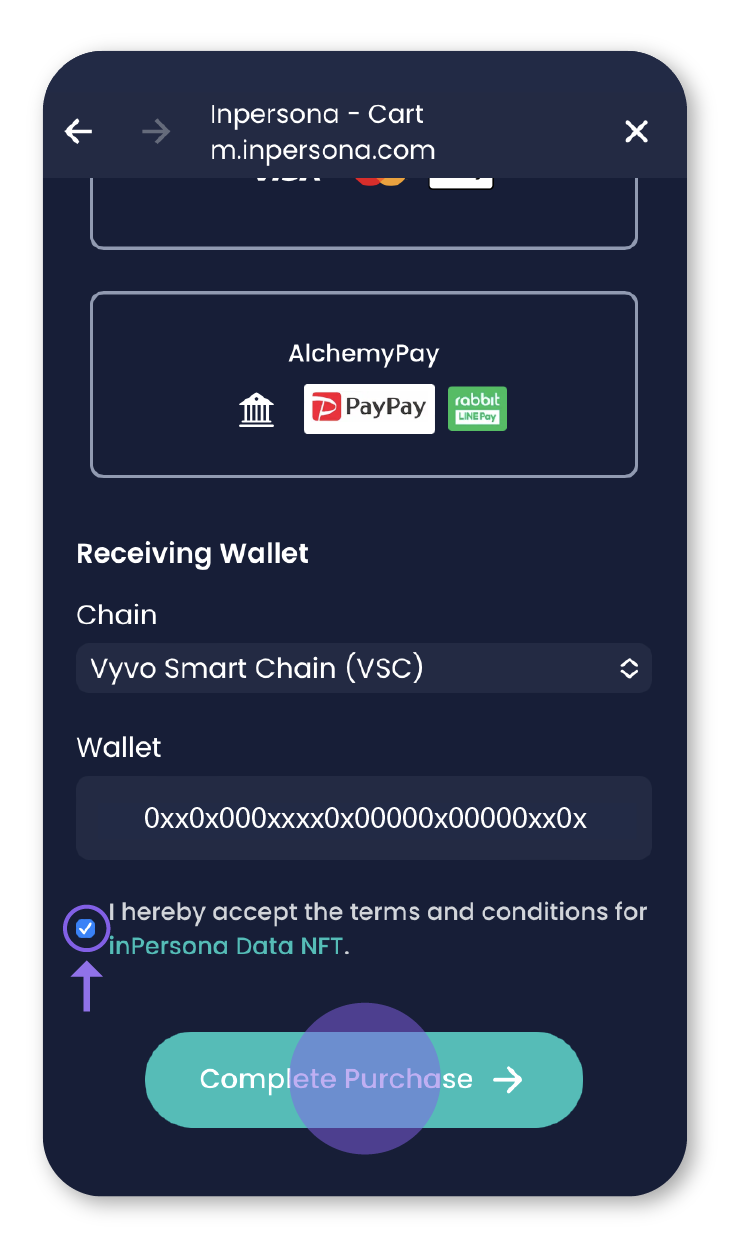The image size is (730, 1248).
Task: Close the Inpersona Cart browser window
Action: [x=636, y=132]
